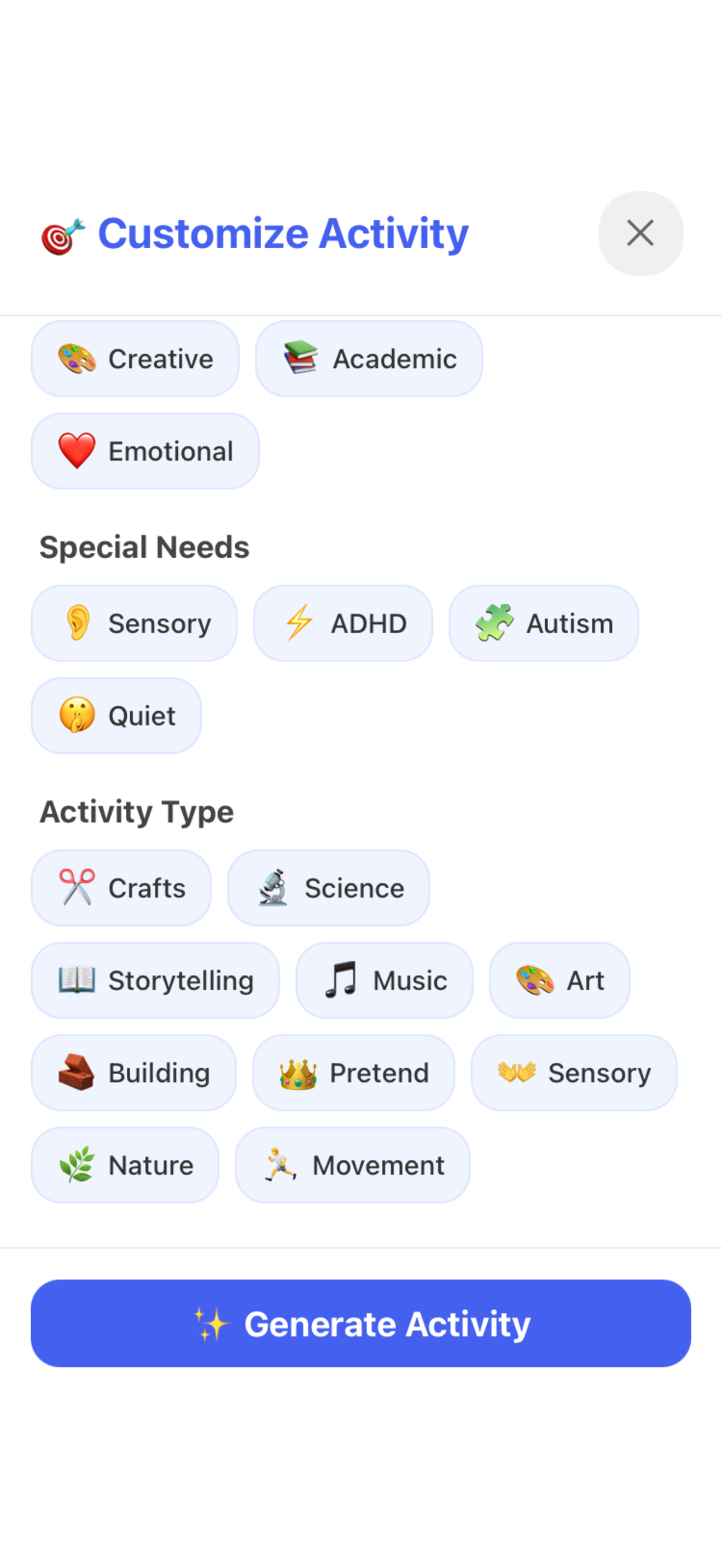
Task: Pick Crafts activity type
Action: (x=121, y=888)
